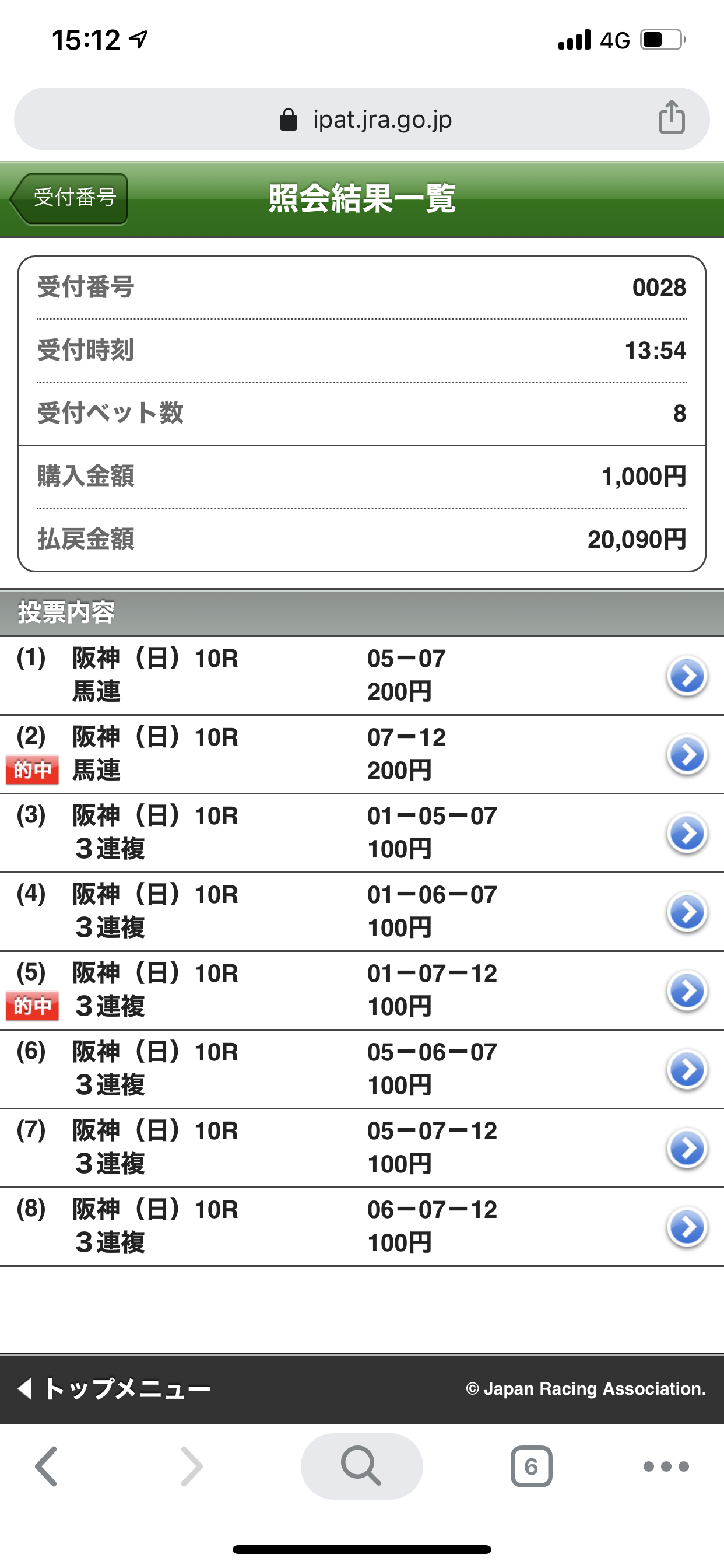View bet (4) 3連複 01-06-07
The width and height of the screenshot is (724, 1568).
362,912
